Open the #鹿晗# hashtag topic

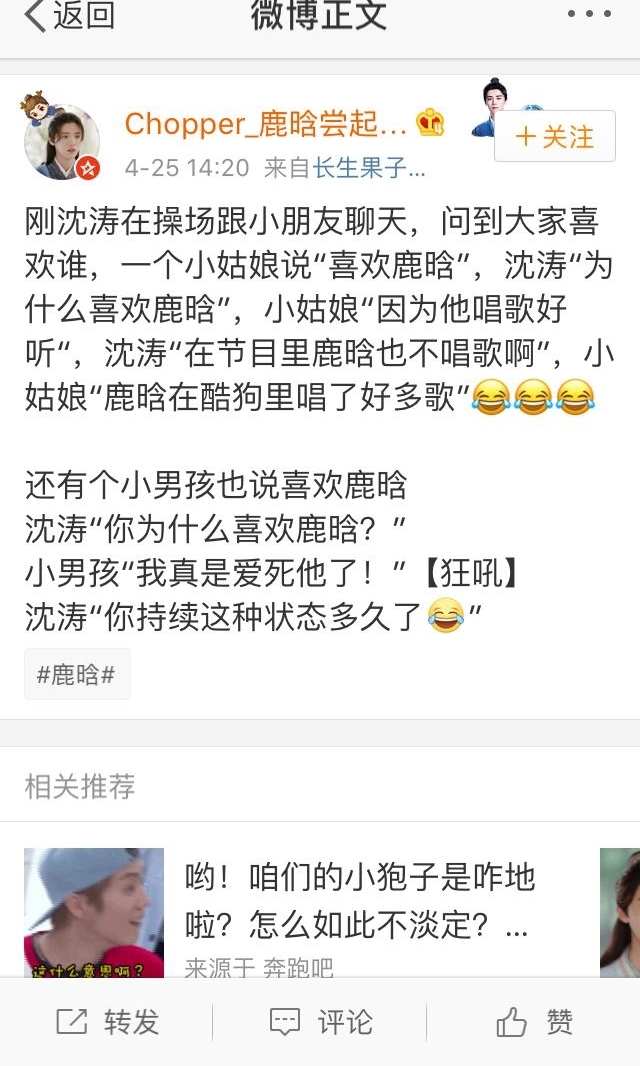77,675
